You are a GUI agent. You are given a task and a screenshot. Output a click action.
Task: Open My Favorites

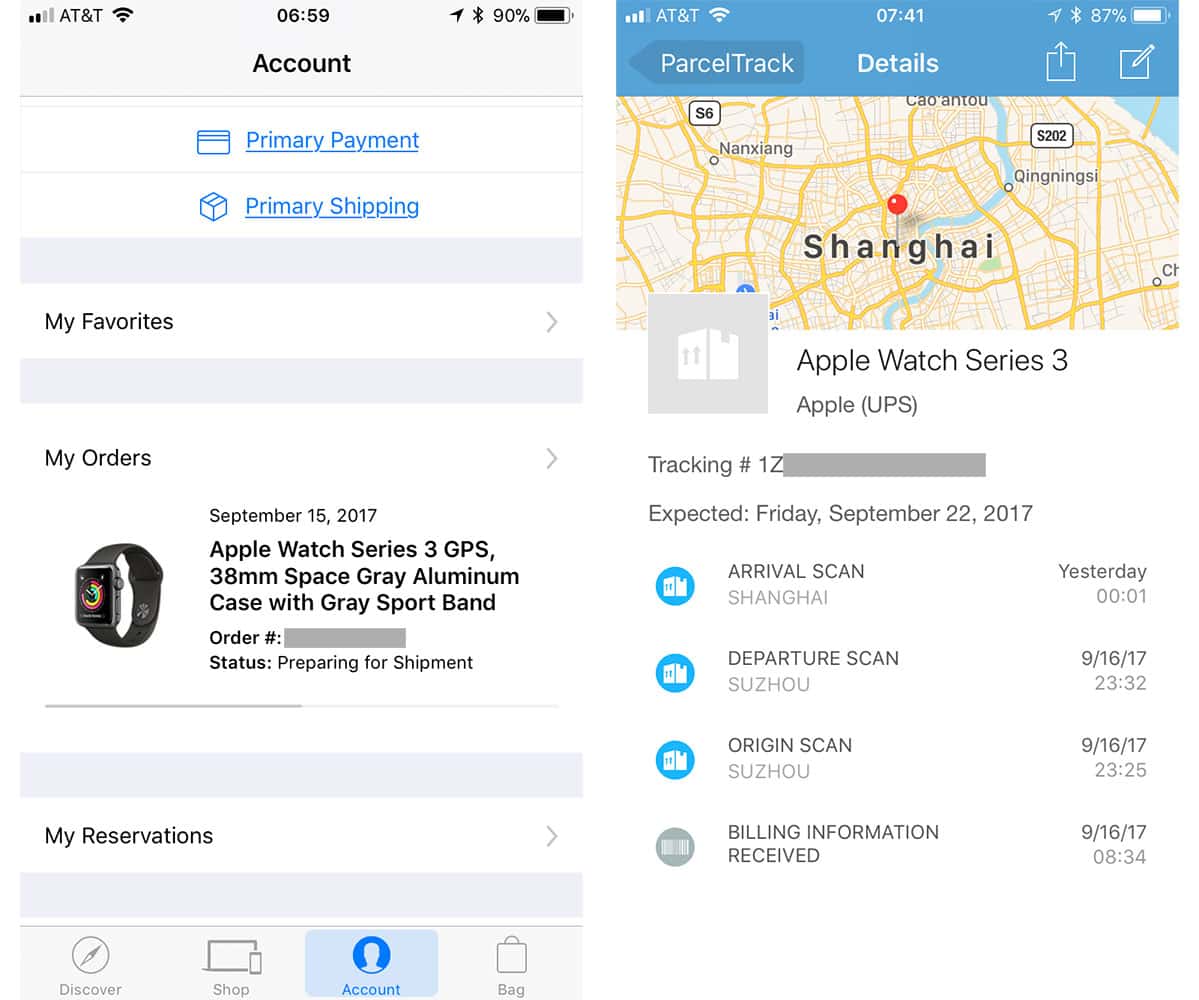pos(300,322)
